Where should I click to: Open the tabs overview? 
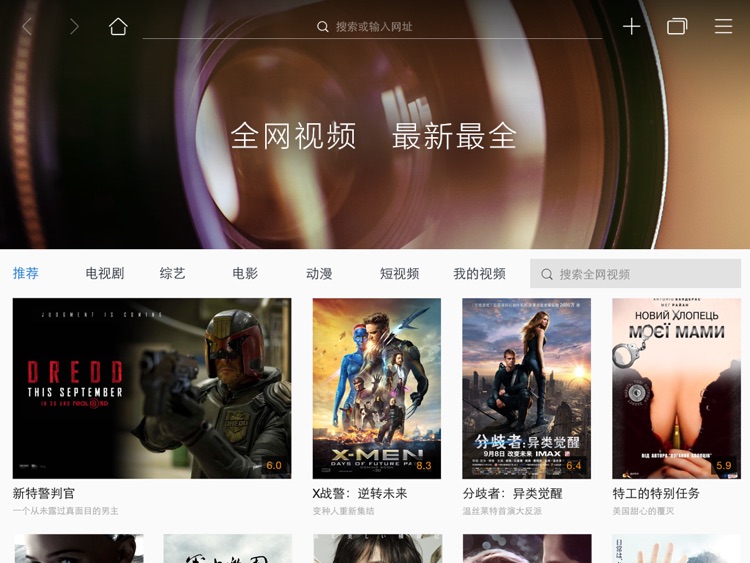[x=677, y=27]
